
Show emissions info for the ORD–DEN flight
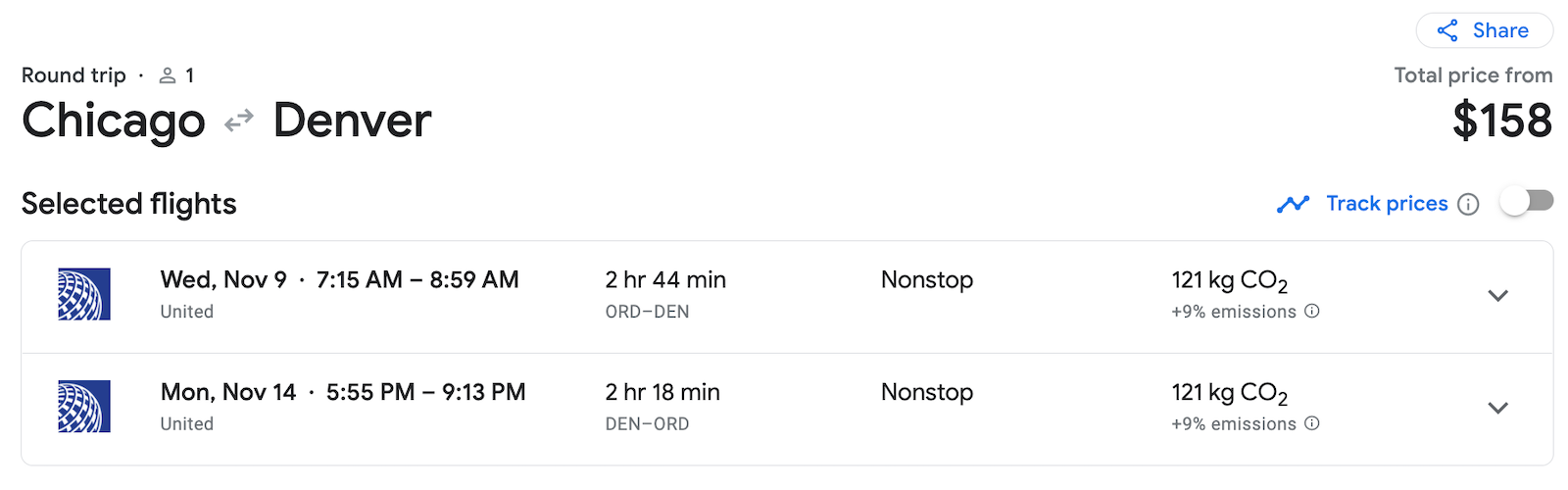pyautogui.click(x=1312, y=312)
